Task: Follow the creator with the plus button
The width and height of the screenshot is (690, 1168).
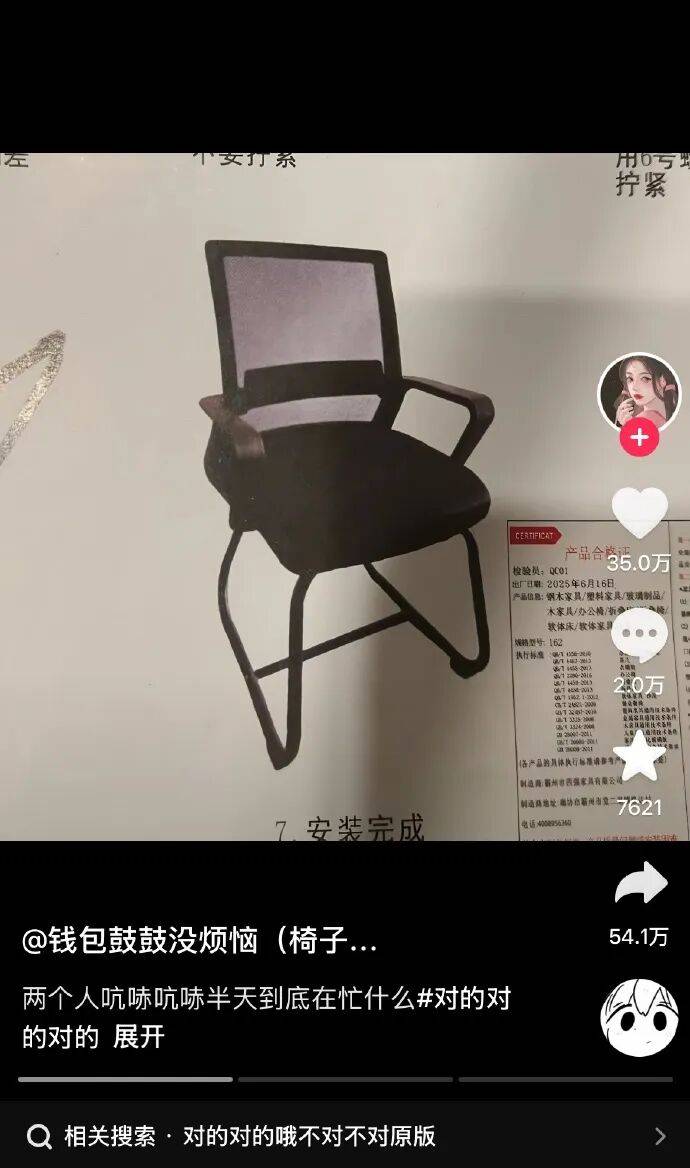Action: (x=638, y=438)
